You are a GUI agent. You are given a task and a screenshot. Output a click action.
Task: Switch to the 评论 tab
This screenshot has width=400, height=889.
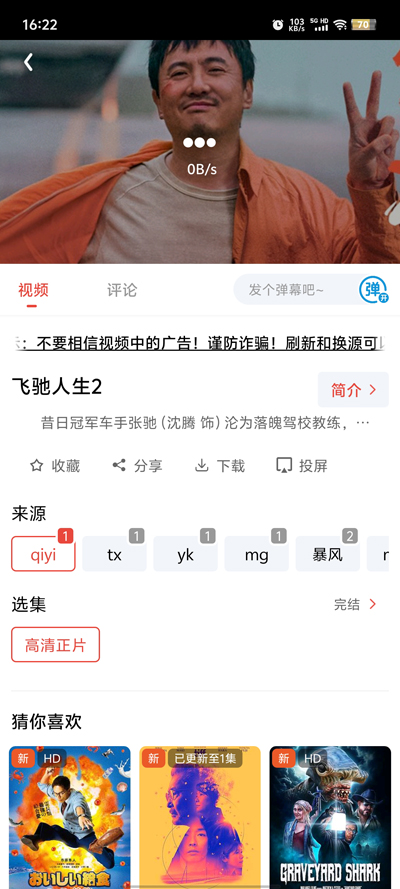pyautogui.click(x=122, y=290)
